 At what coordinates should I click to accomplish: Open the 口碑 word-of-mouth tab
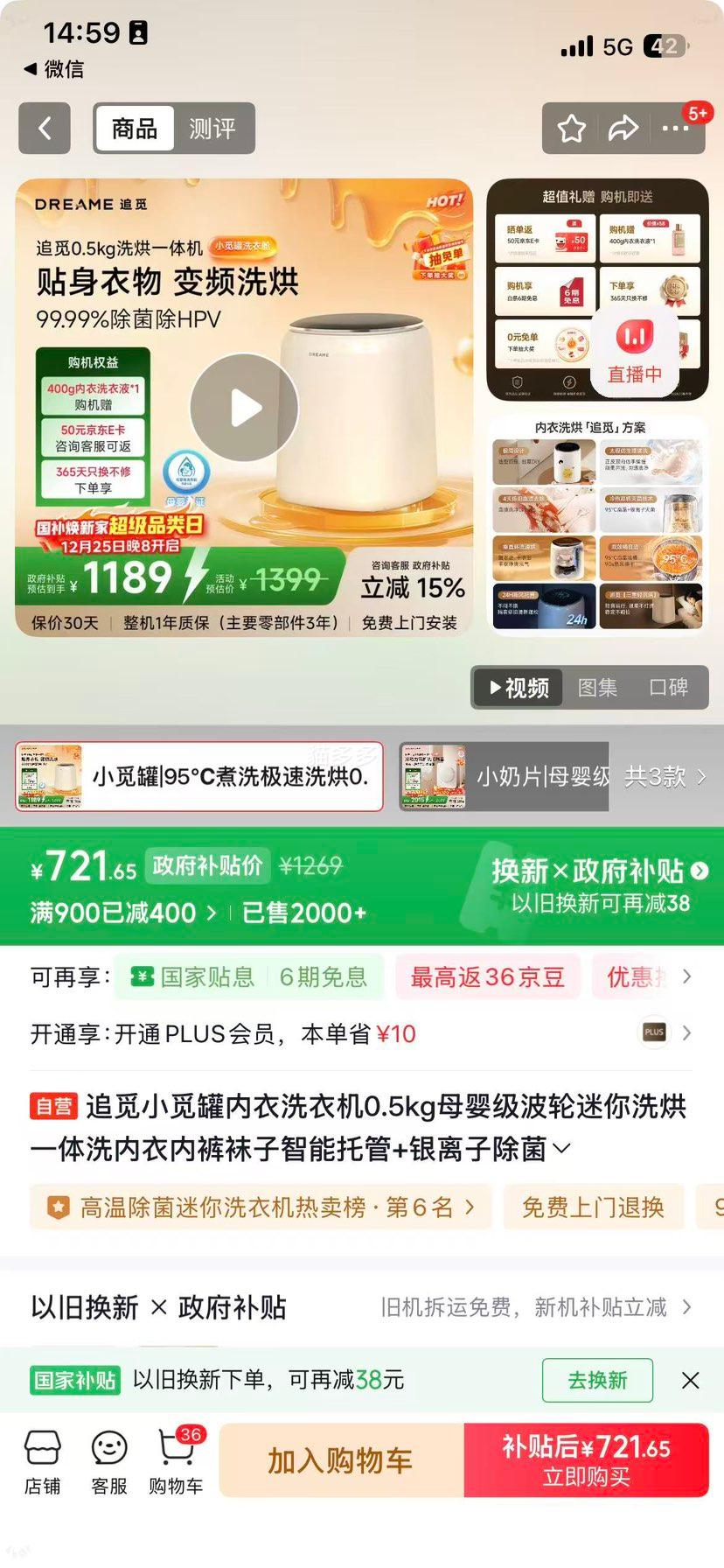669,689
